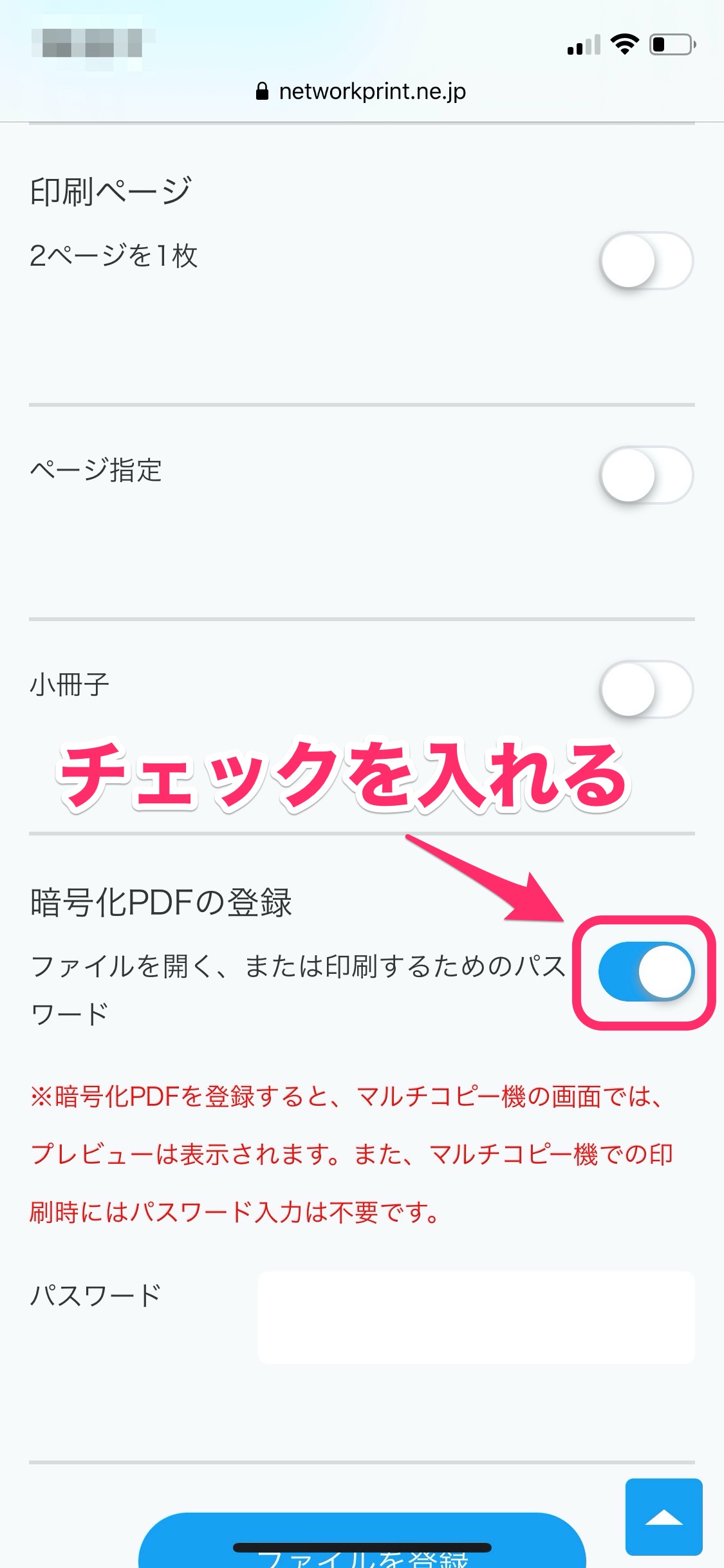Disable the encrypted PDF password toggle
Screen dimensions: 724x1568
(646, 972)
